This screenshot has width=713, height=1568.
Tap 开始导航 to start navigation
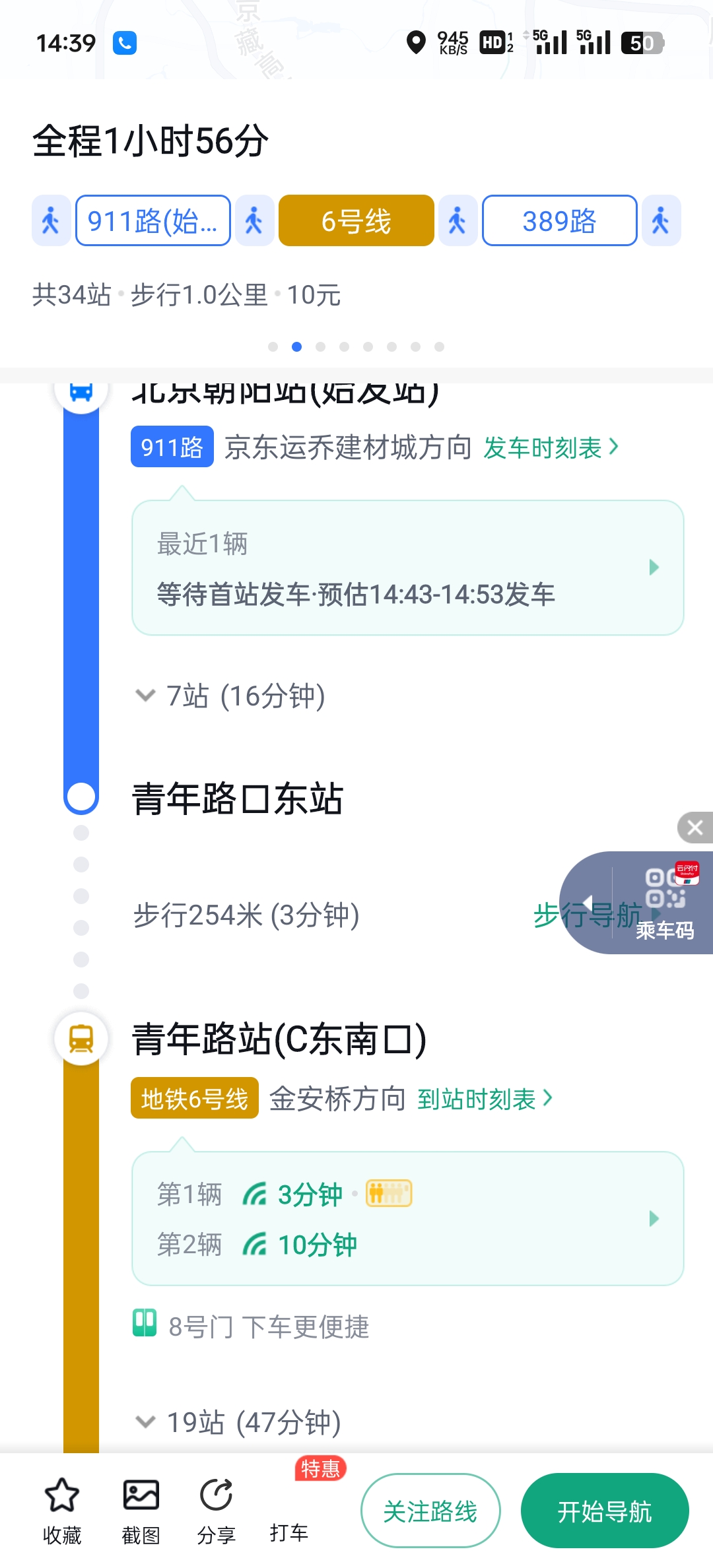click(604, 1510)
